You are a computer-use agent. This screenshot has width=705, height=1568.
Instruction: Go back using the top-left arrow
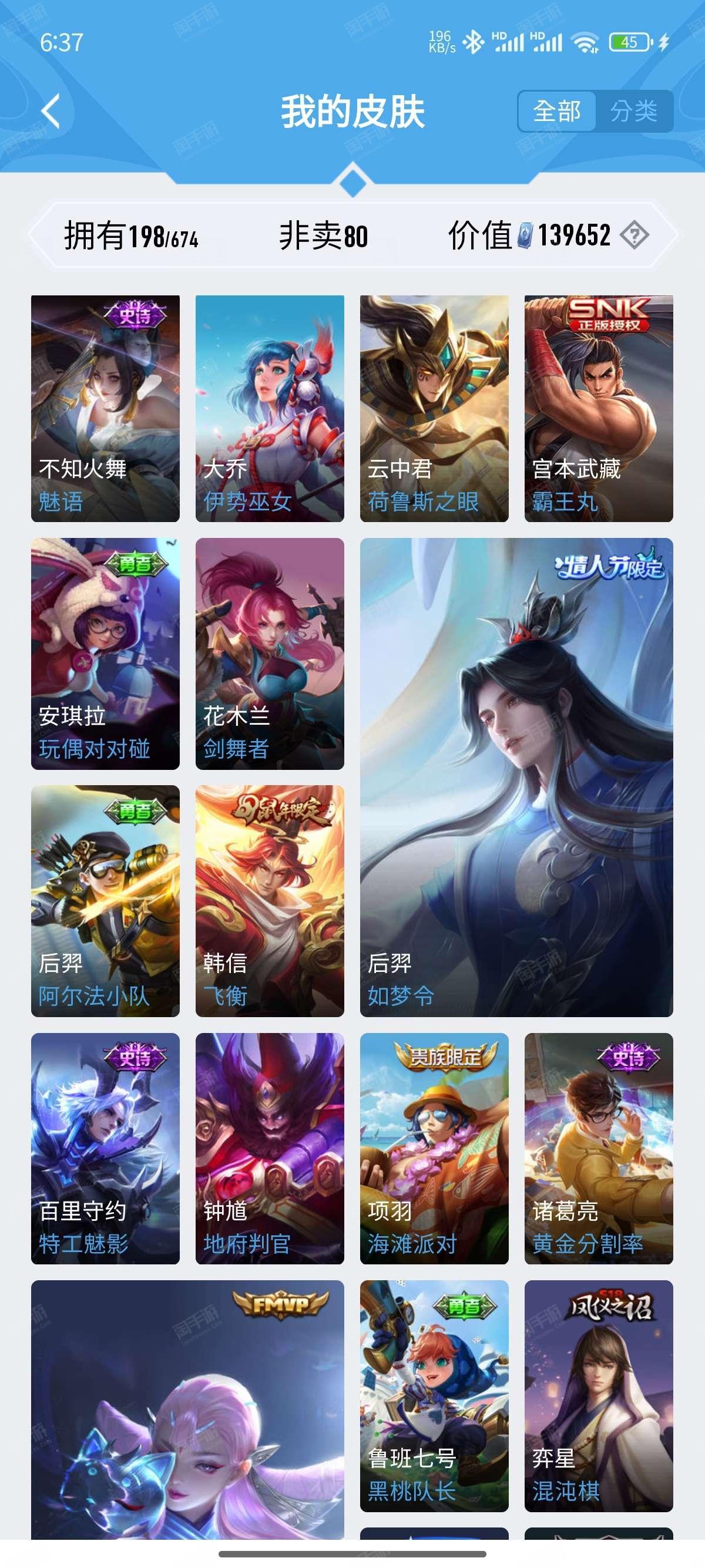tap(51, 112)
